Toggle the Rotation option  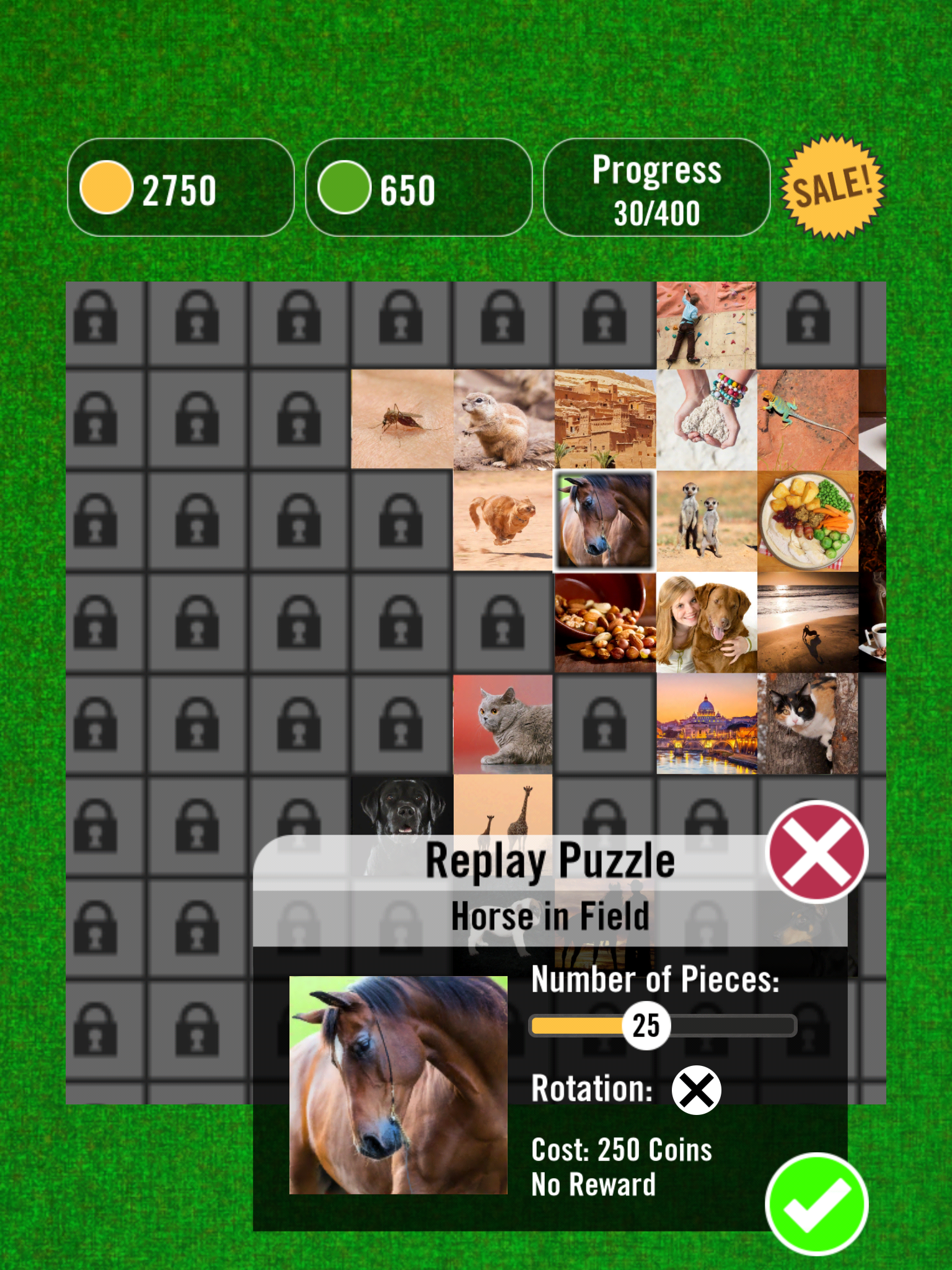[x=696, y=1090]
